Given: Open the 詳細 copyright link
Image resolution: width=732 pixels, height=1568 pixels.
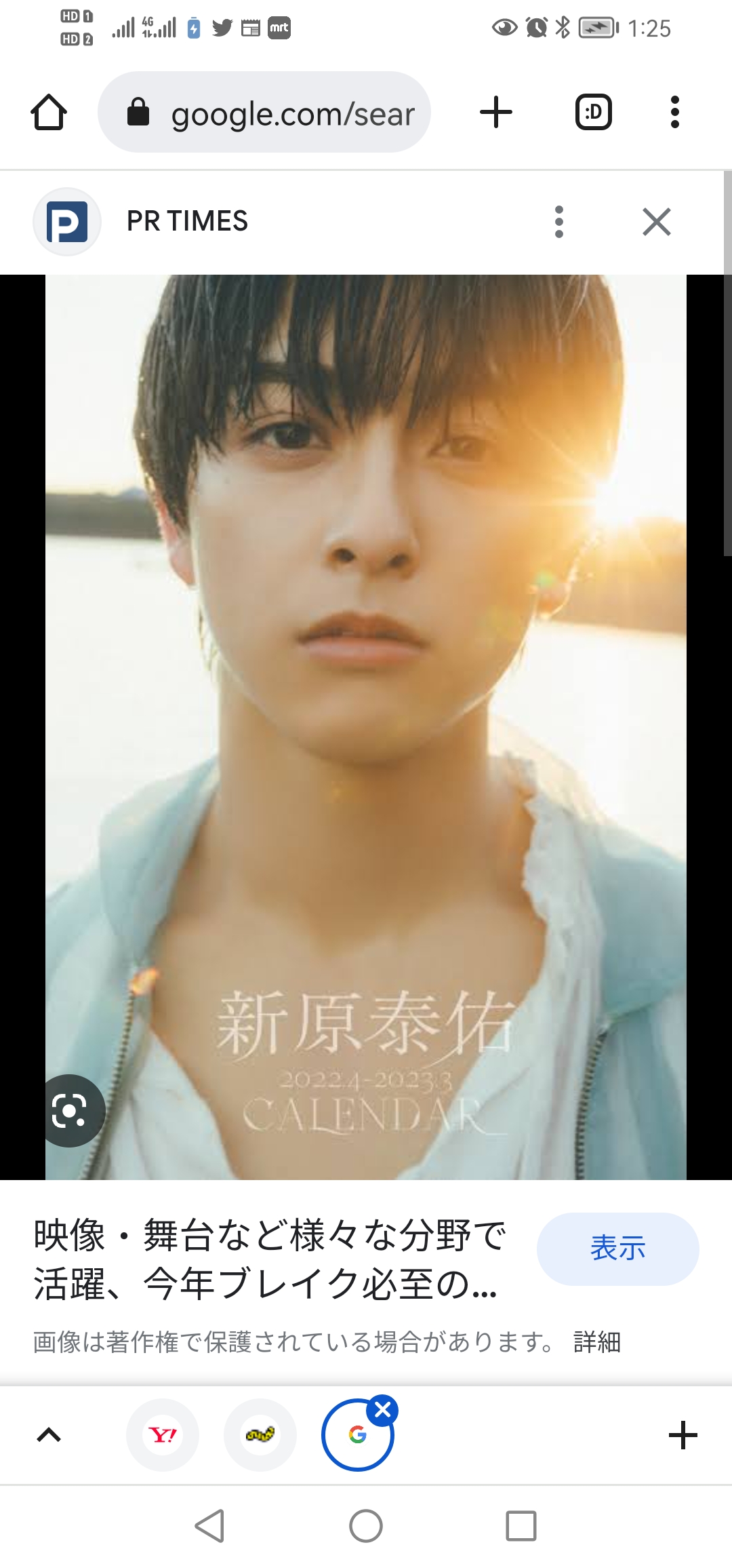Looking at the screenshot, I should pos(597,1342).
